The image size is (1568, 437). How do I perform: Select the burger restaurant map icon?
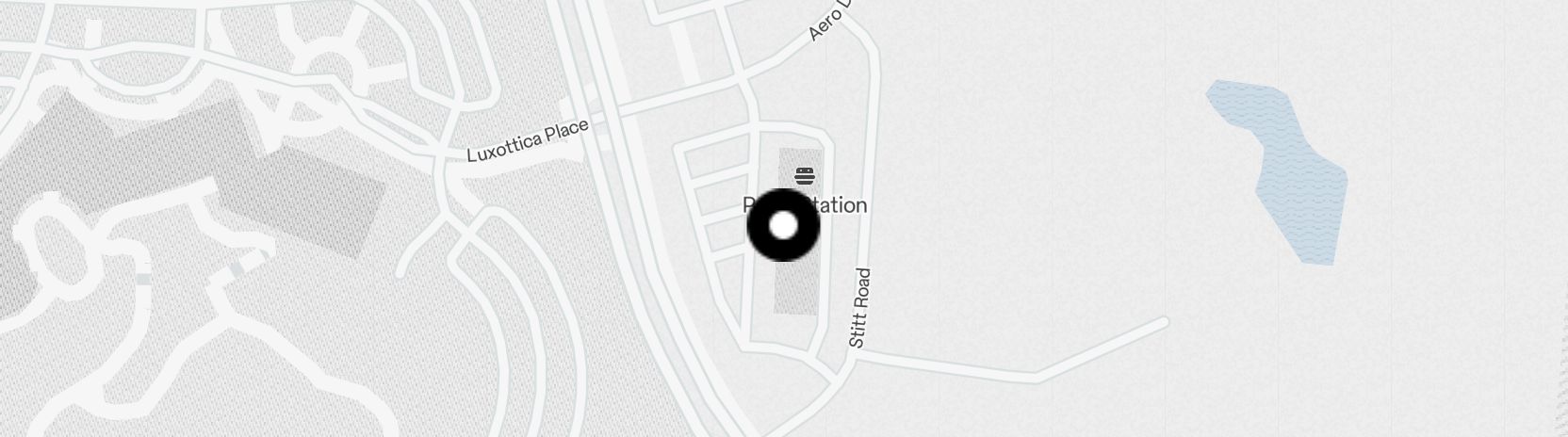tap(804, 176)
